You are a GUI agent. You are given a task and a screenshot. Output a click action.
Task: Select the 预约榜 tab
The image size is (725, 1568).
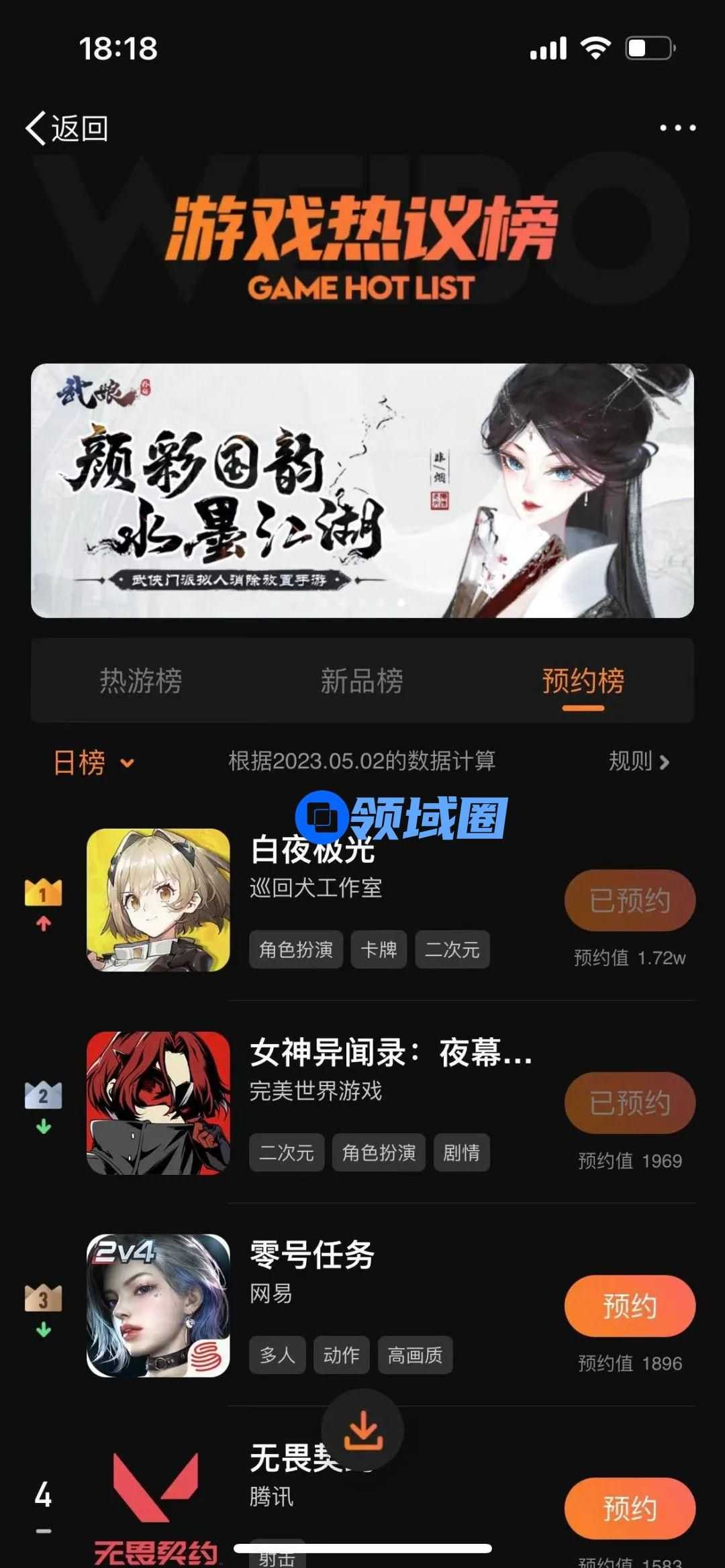coord(583,680)
